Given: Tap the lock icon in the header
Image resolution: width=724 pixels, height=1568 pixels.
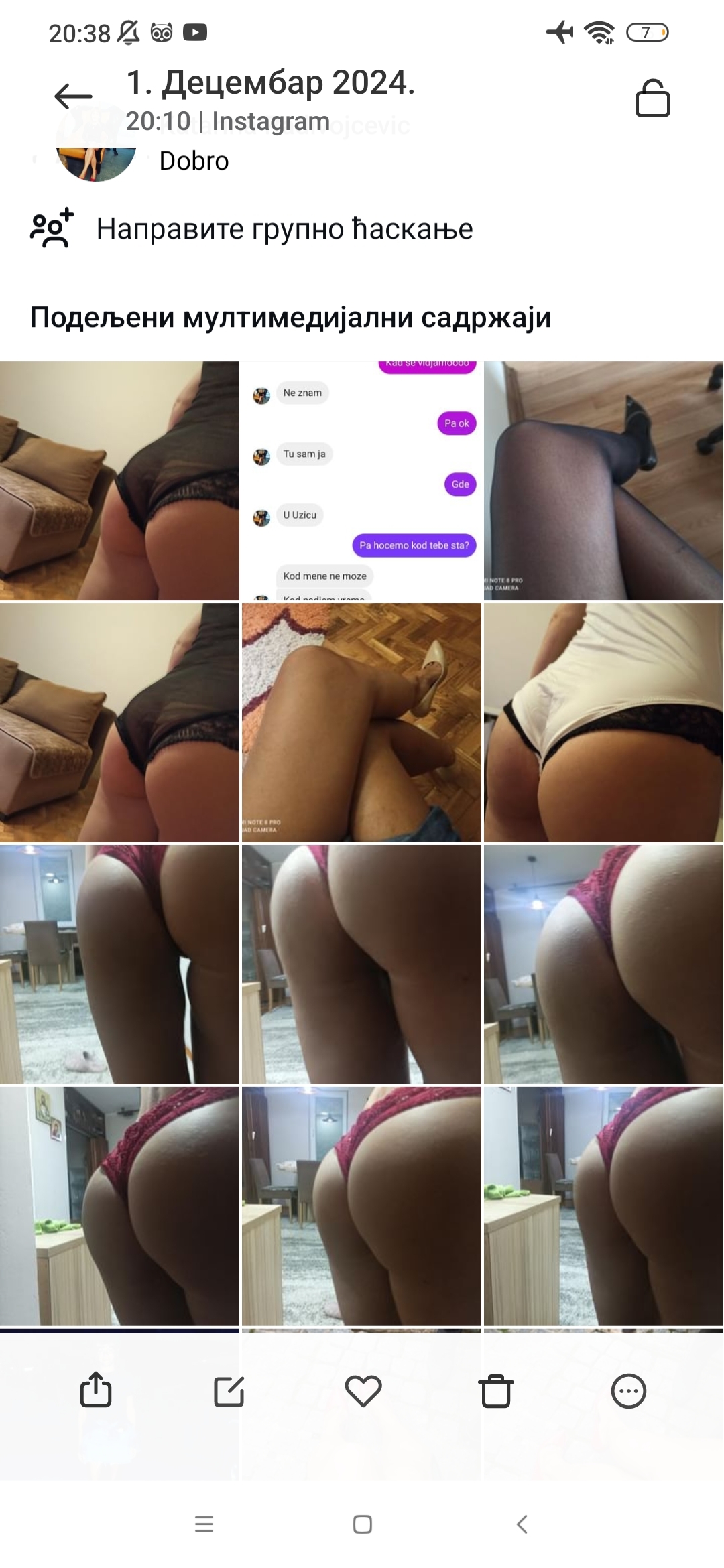Looking at the screenshot, I should [x=652, y=99].
